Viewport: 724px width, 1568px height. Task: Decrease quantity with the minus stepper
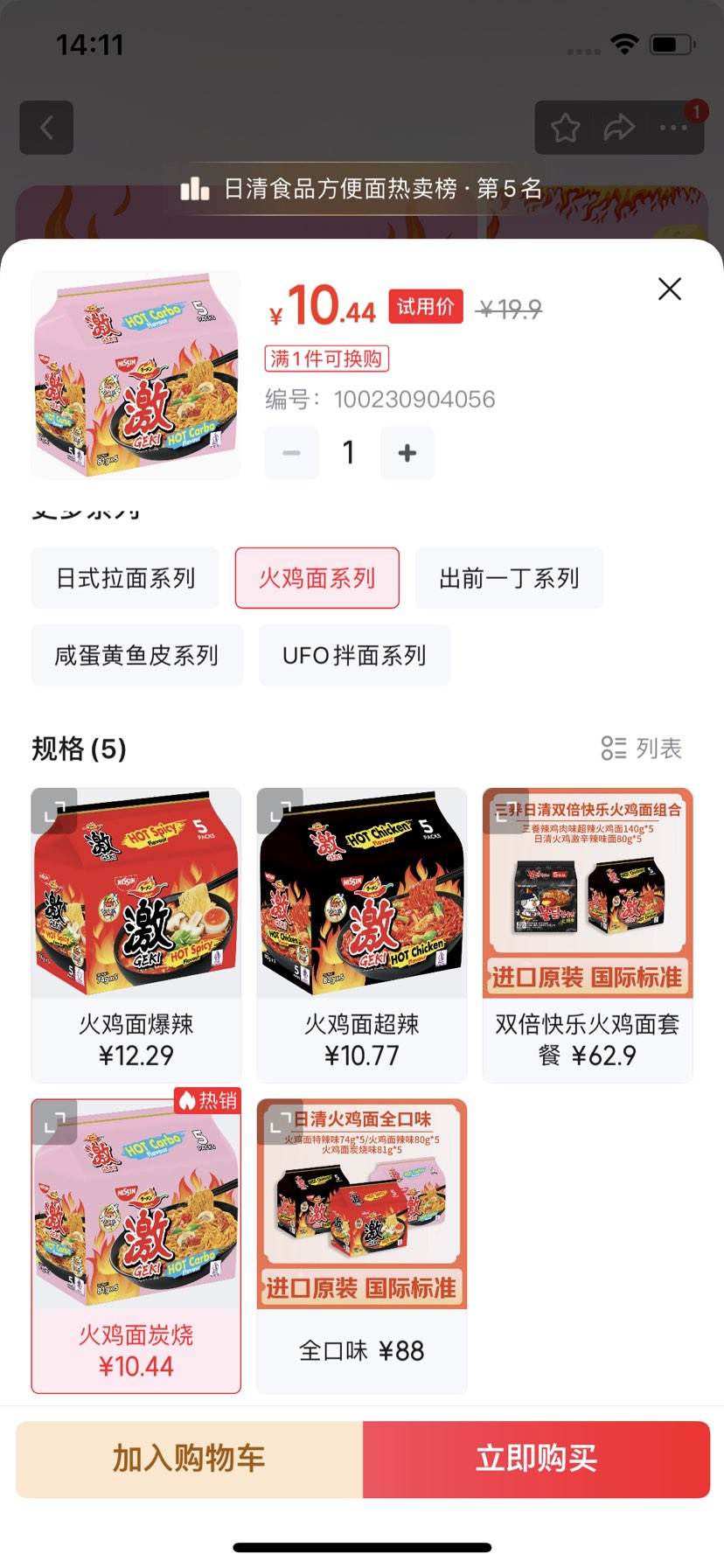[290, 453]
